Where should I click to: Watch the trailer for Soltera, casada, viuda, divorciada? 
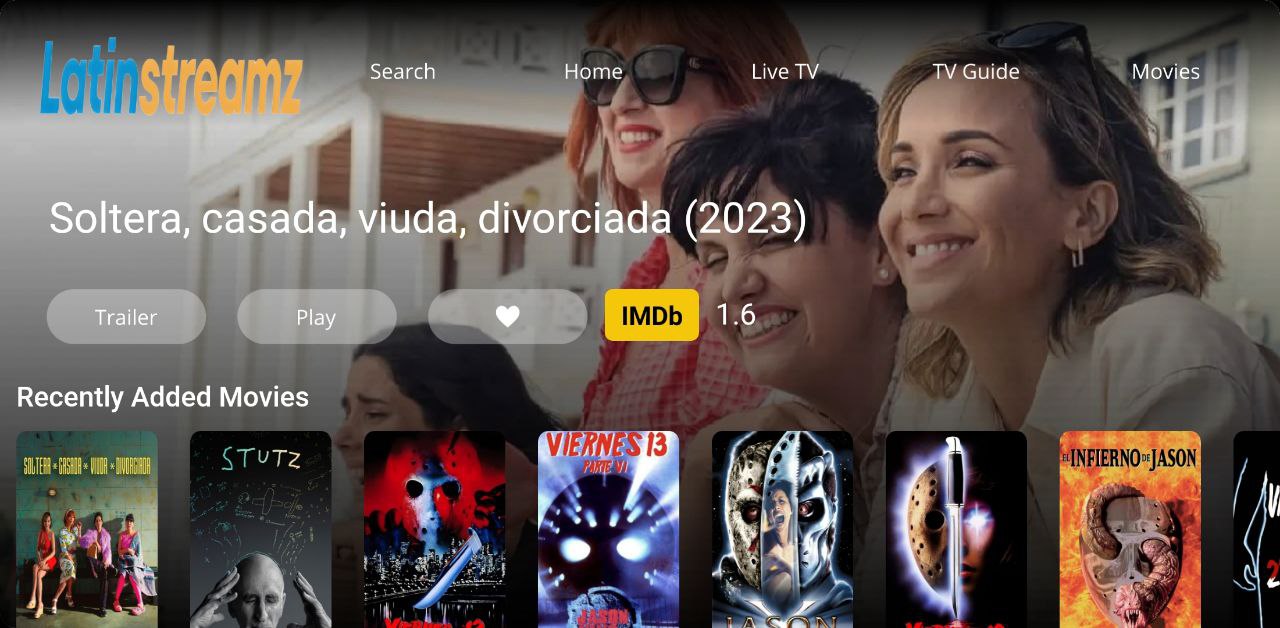point(126,317)
